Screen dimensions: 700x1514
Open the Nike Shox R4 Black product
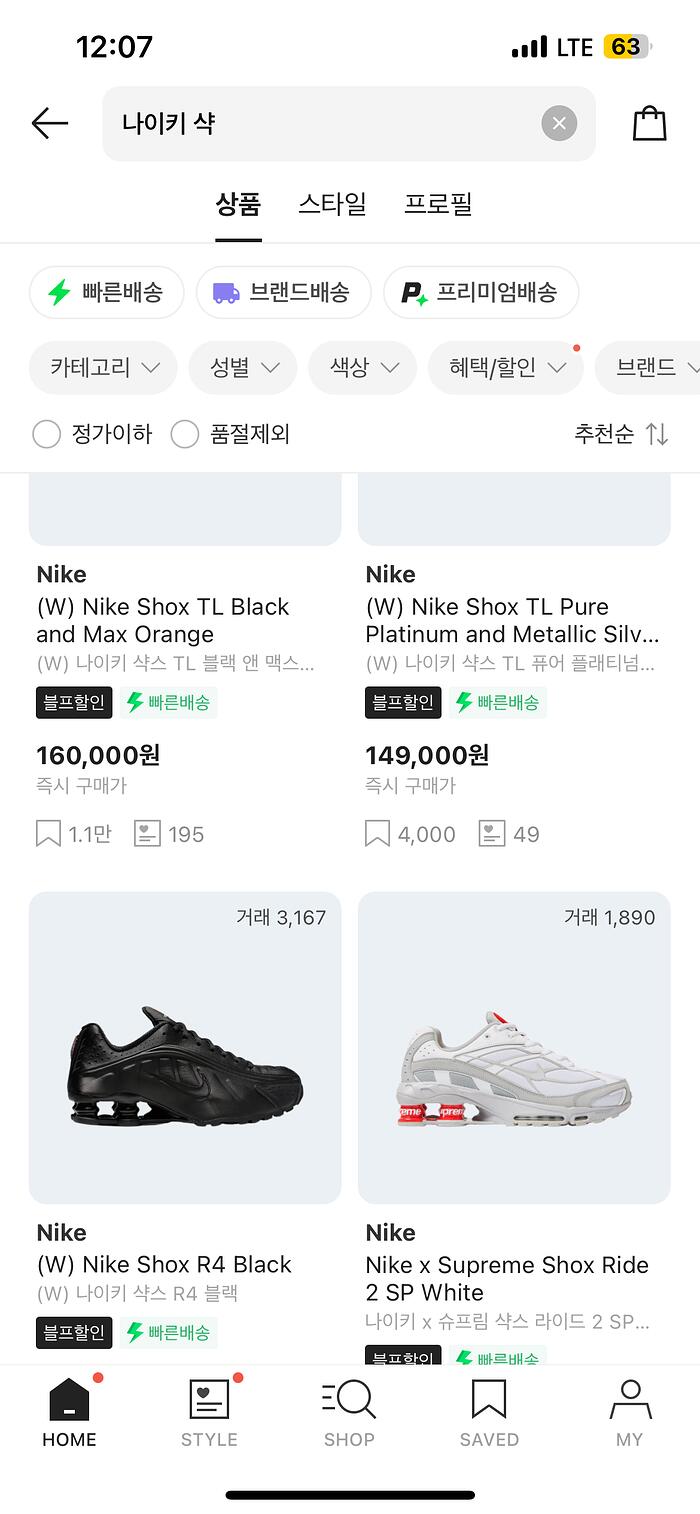pos(185,1047)
